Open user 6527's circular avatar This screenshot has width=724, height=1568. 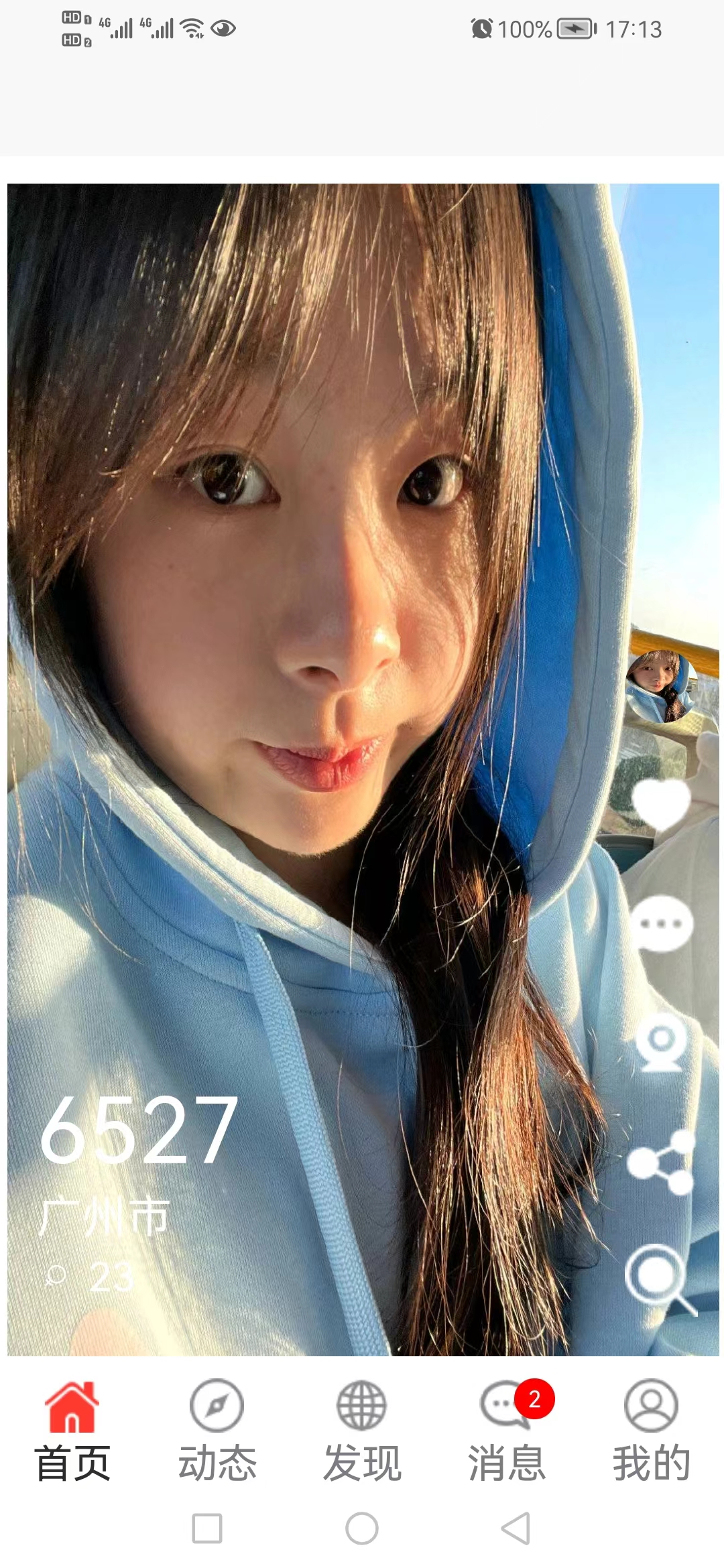660,685
